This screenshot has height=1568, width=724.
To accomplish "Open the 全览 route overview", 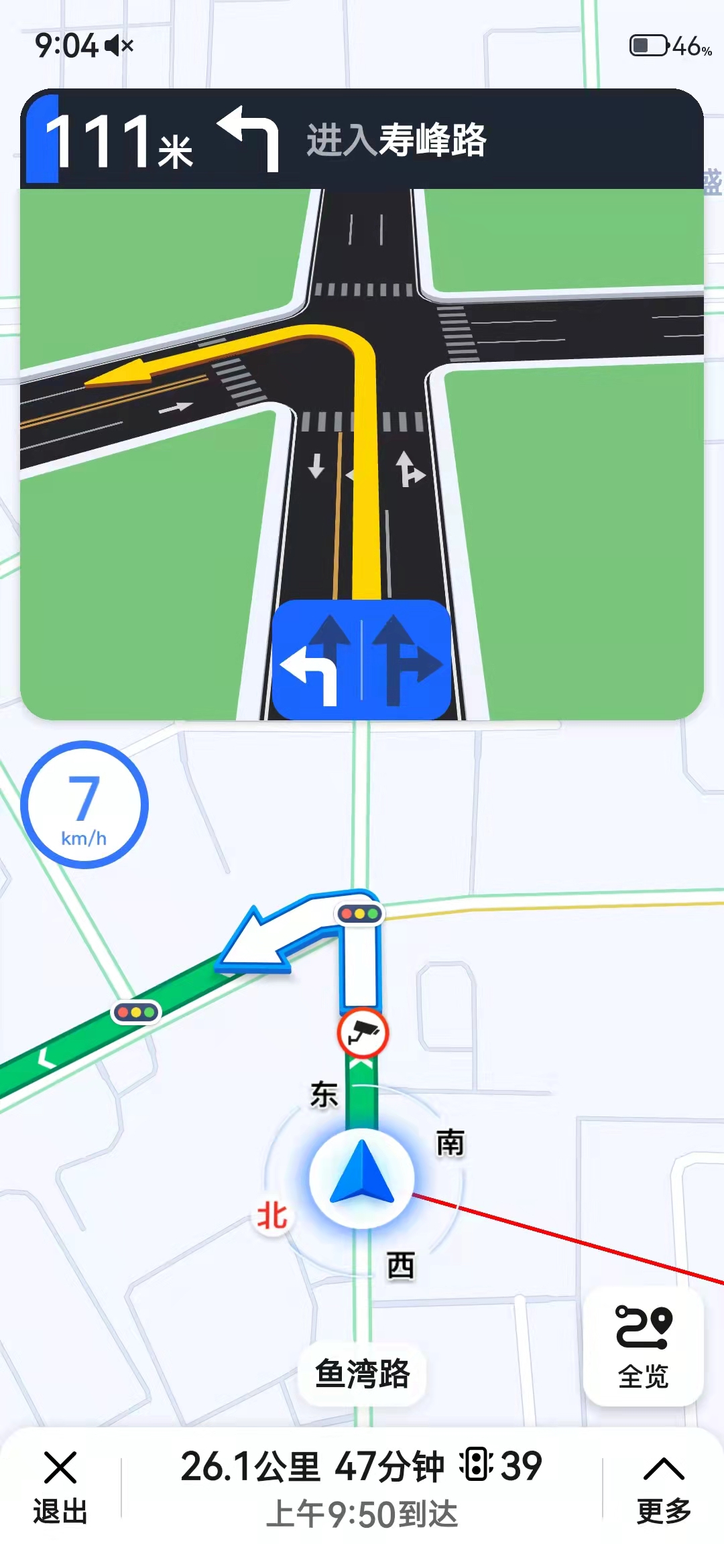I will [x=643, y=1347].
